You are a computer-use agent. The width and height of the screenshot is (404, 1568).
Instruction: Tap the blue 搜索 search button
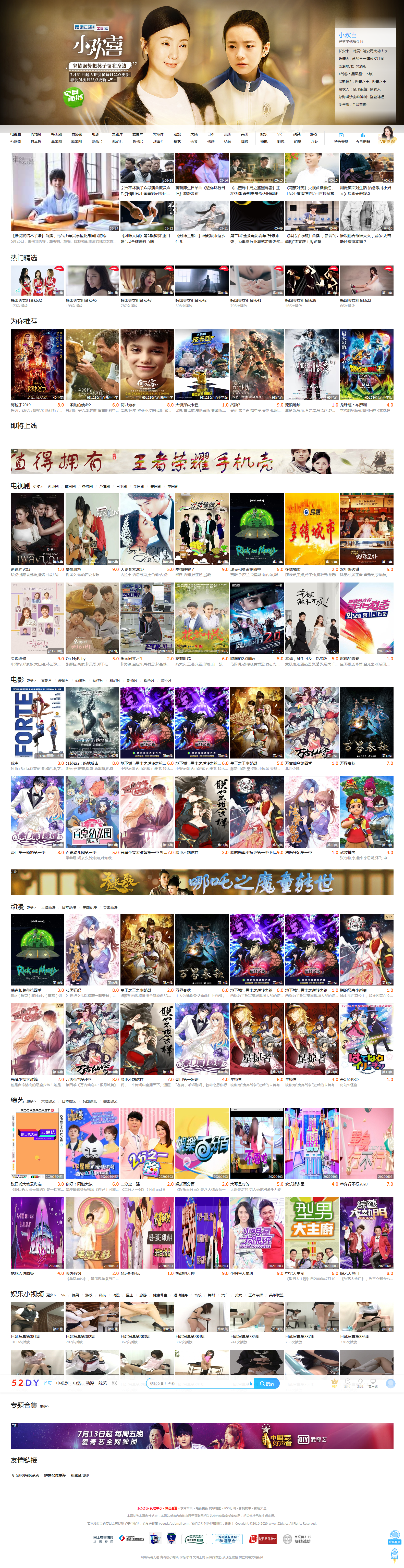tap(267, 1383)
